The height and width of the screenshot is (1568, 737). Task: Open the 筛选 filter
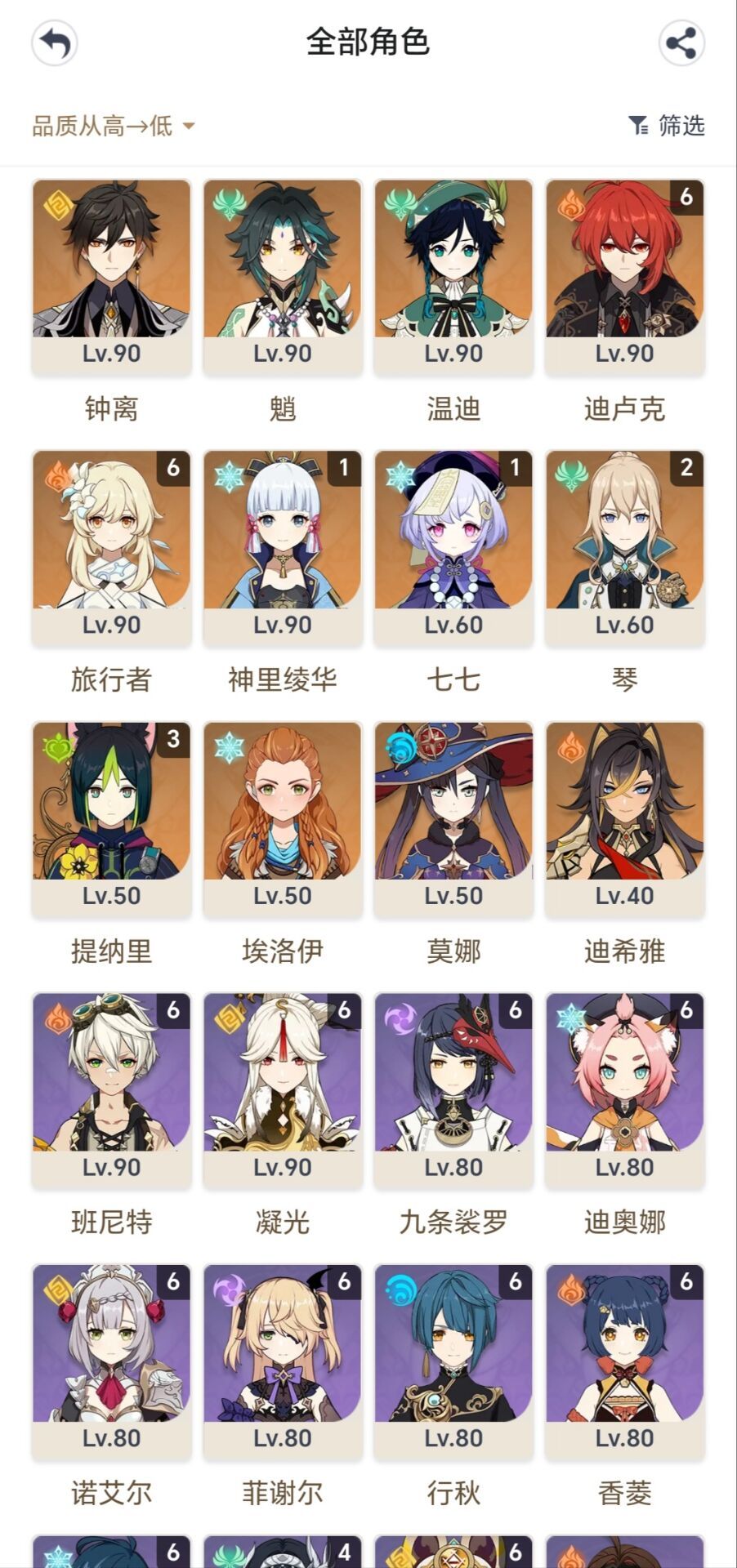(x=666, y=126)
